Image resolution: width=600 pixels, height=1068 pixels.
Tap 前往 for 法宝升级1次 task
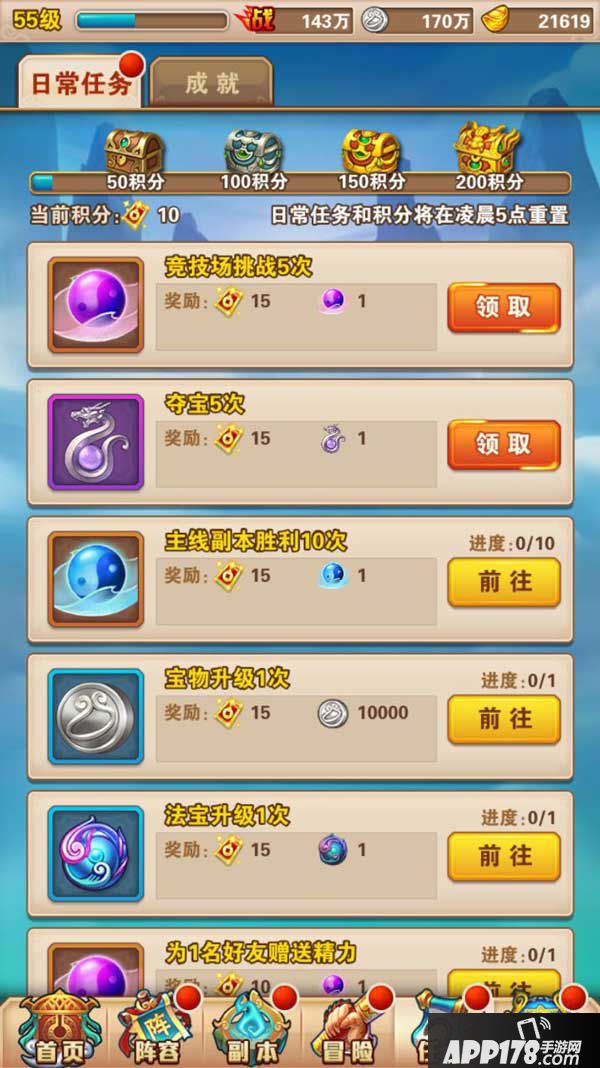point(503,856)
